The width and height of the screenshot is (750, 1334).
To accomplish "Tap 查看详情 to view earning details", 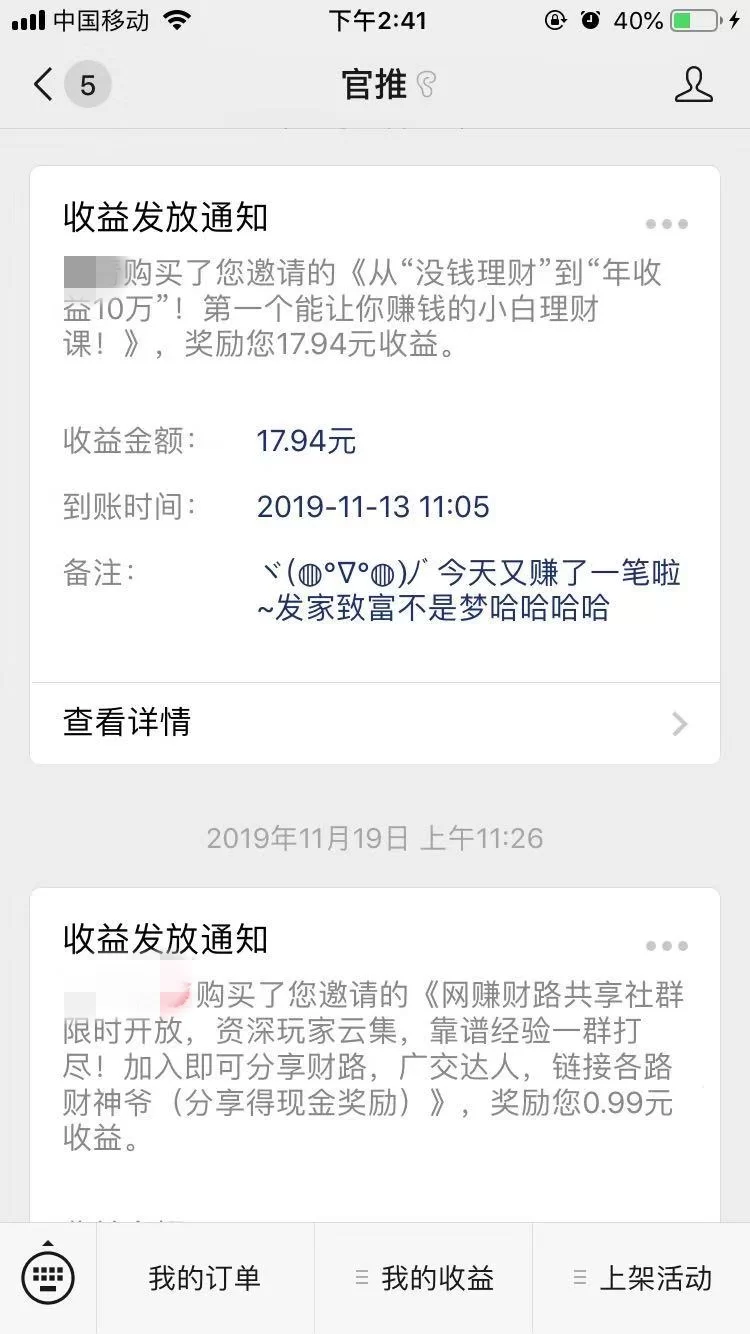I will [x=375, y=722].
